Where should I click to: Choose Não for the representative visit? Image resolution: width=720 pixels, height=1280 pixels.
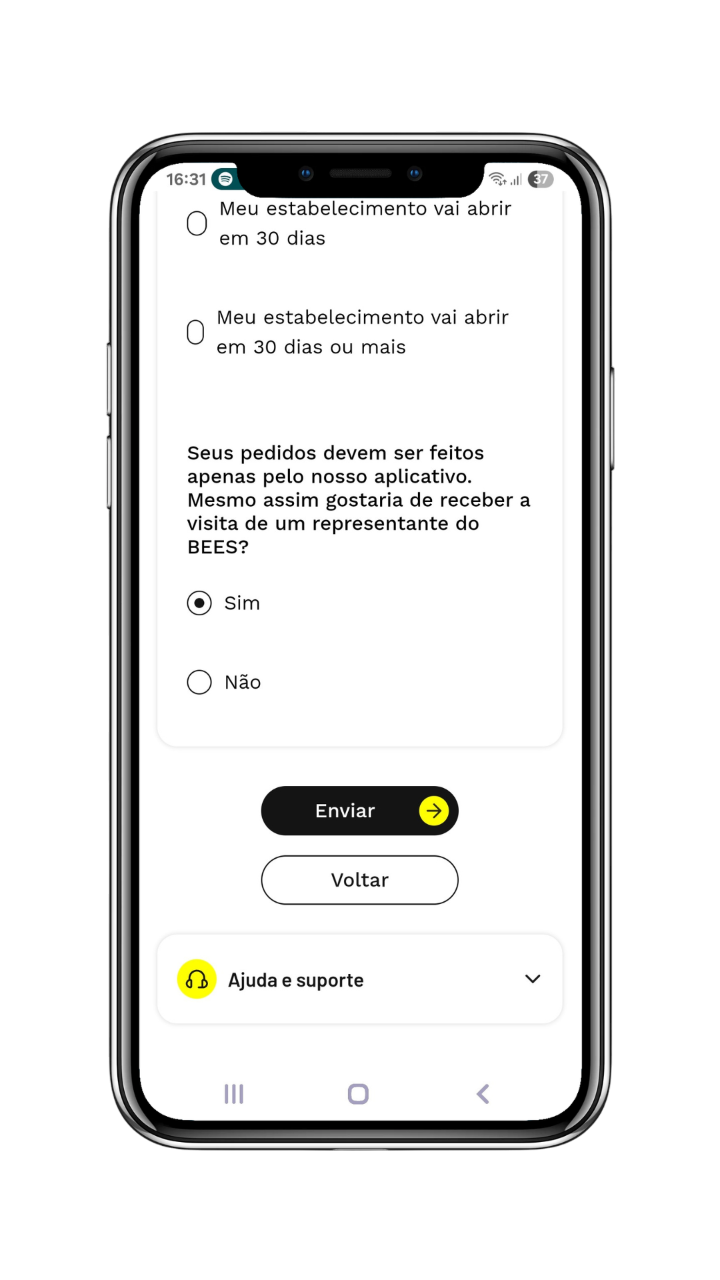199,682
